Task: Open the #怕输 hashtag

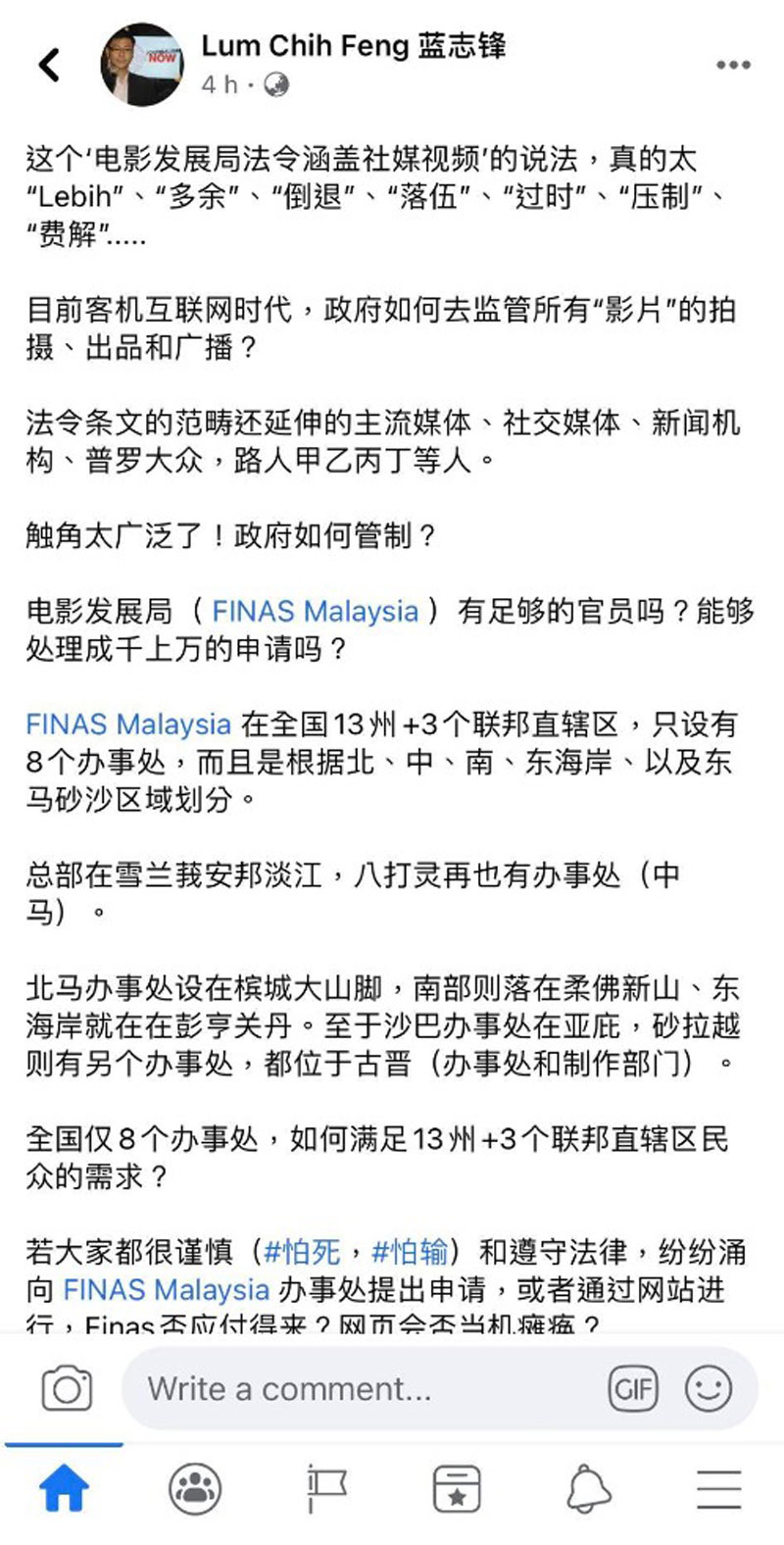Action: pyautogui.click(x=411, y=1252)
